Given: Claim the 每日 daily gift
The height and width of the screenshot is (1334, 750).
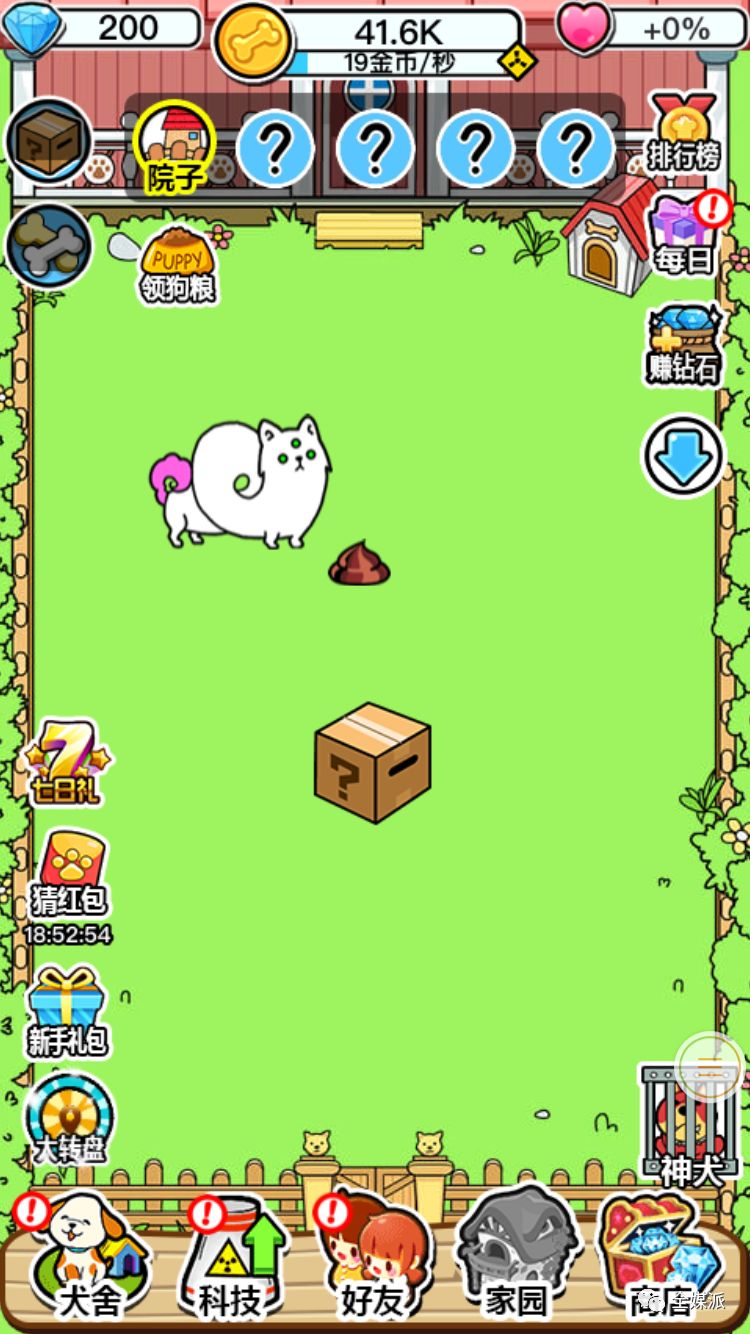Looking at the screenshot, I should coord(684,236).
